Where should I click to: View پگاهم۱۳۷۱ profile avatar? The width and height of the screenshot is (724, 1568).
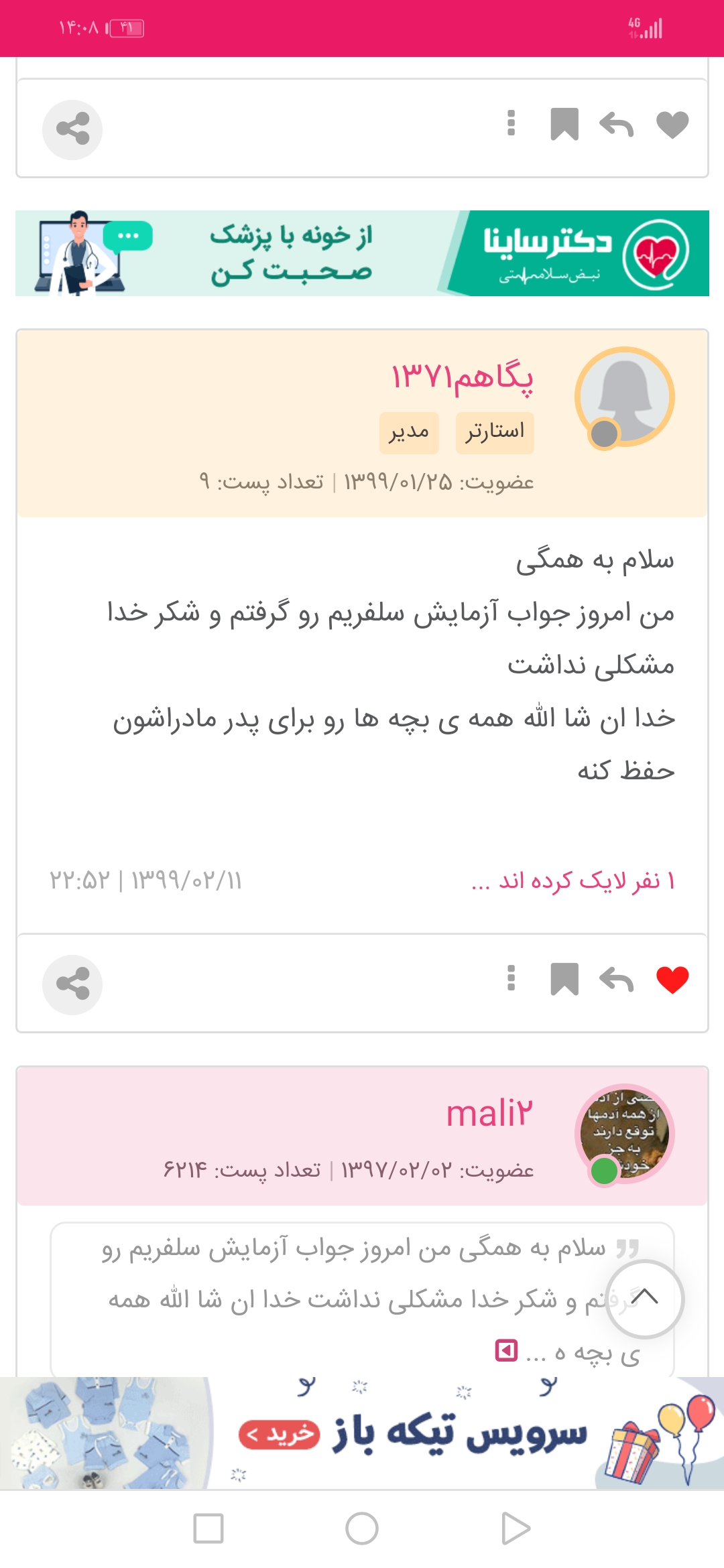625,397
